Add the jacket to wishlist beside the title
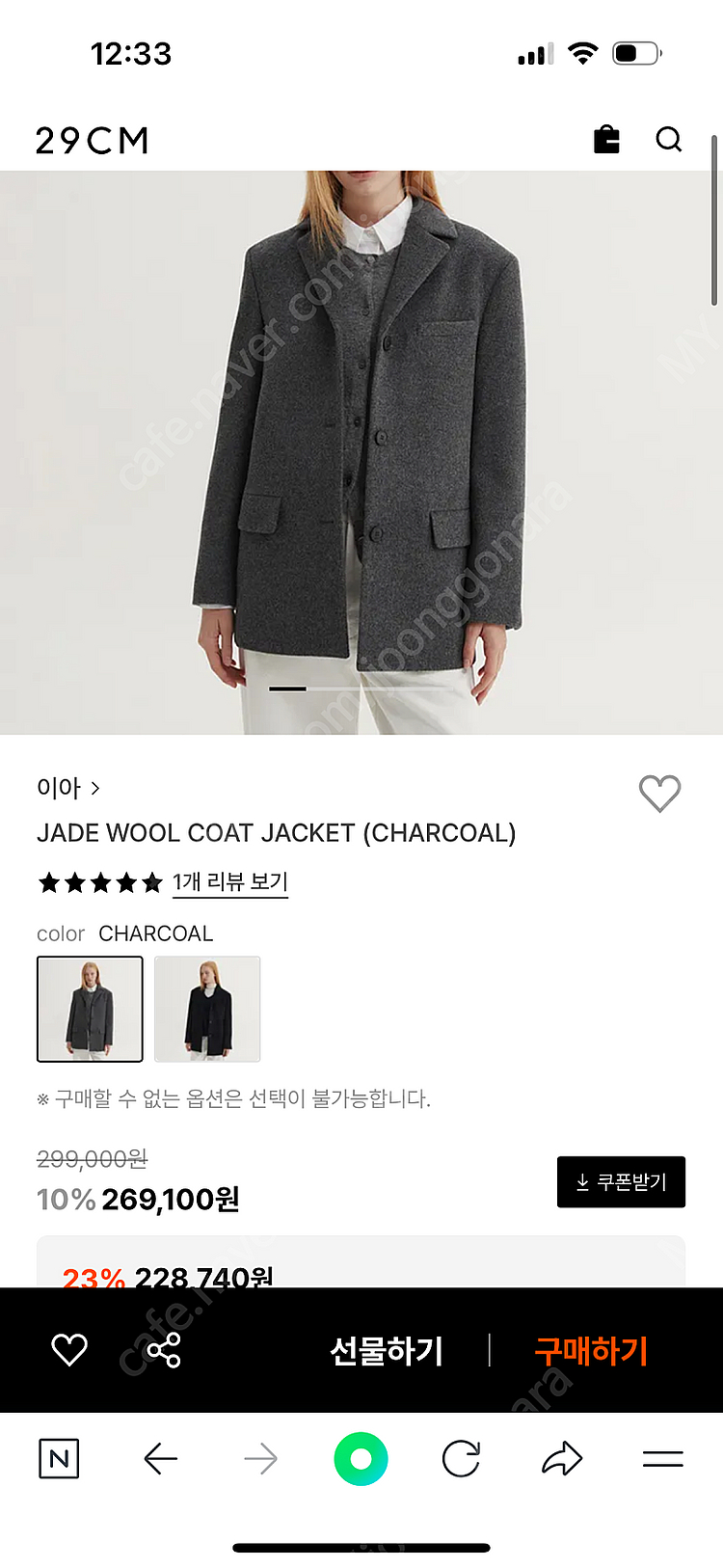 [659, 794]
